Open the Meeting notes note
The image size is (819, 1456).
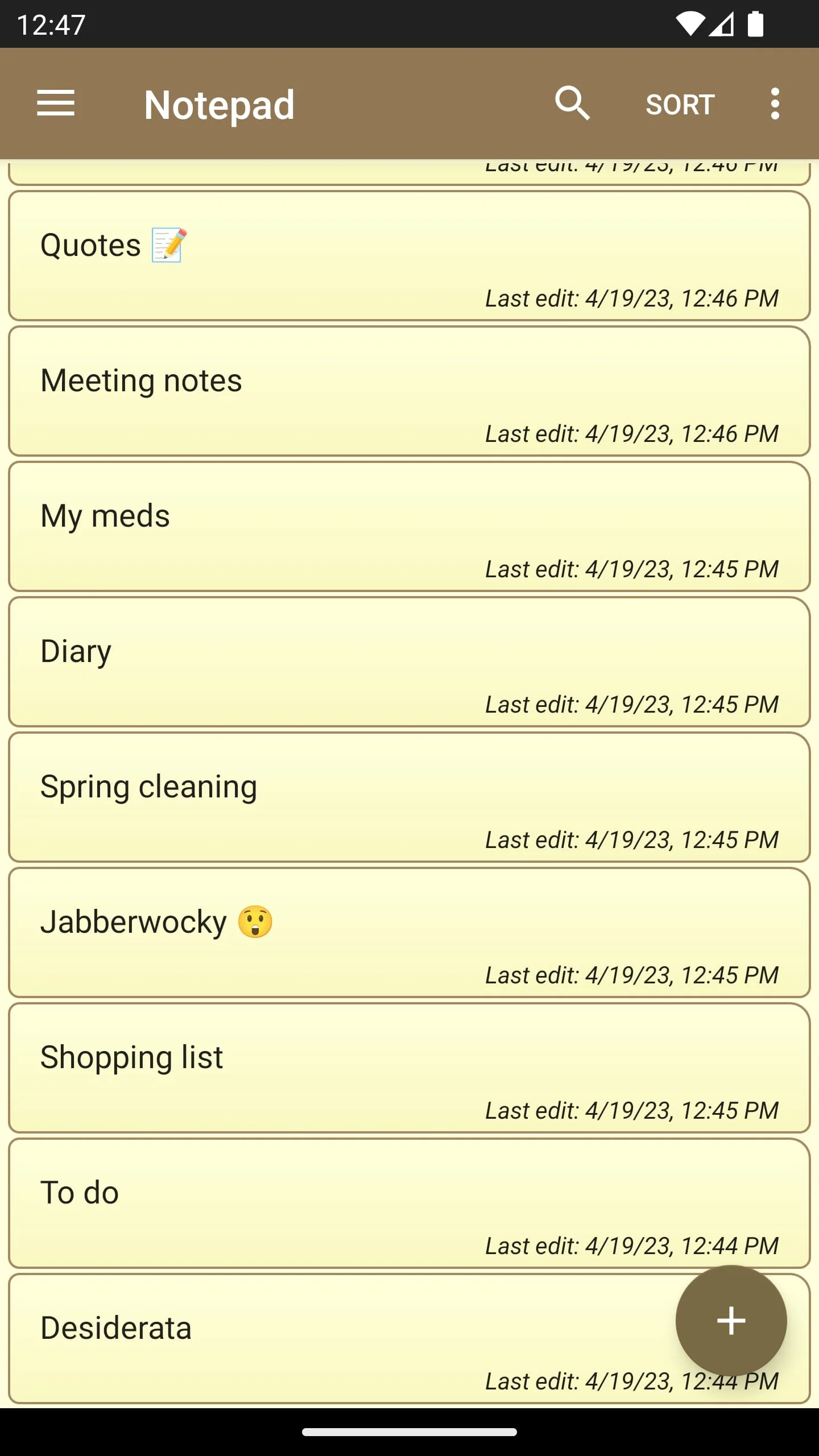tap(408, 391)
